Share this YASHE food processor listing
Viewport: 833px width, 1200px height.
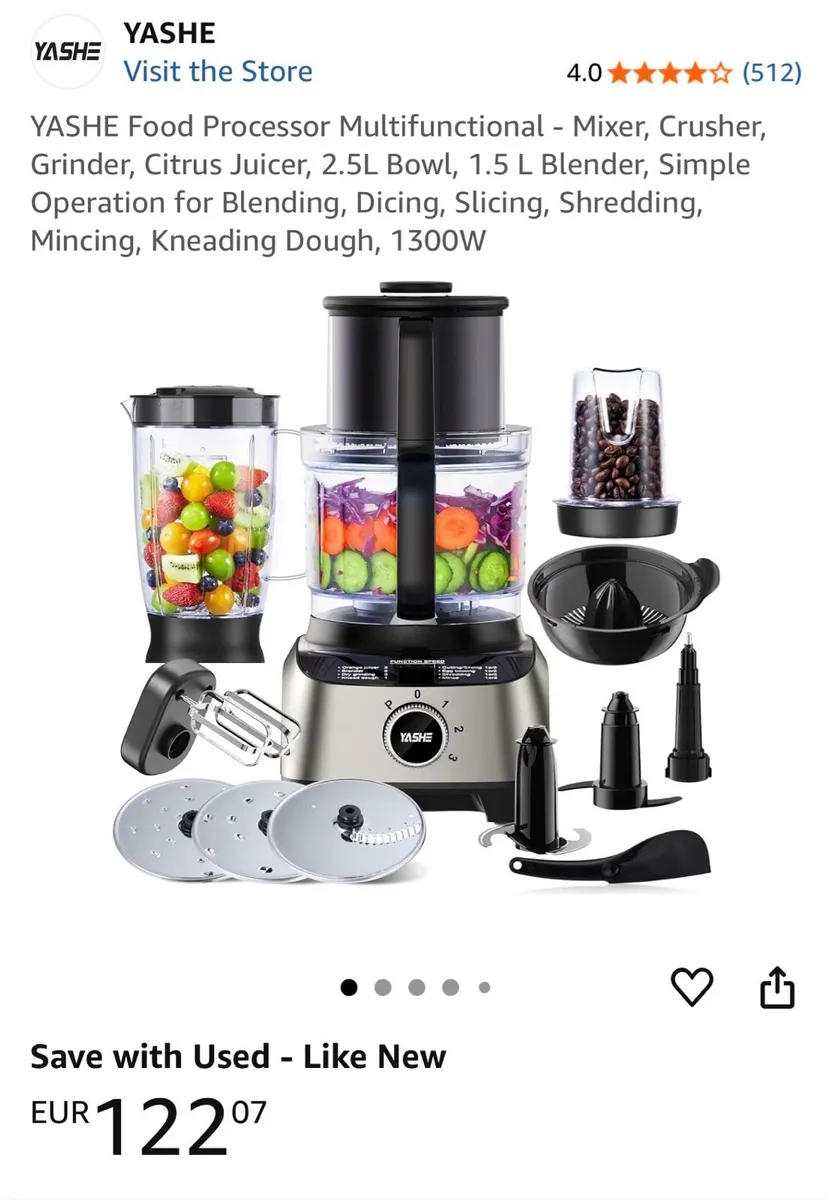tap(777, 988)
